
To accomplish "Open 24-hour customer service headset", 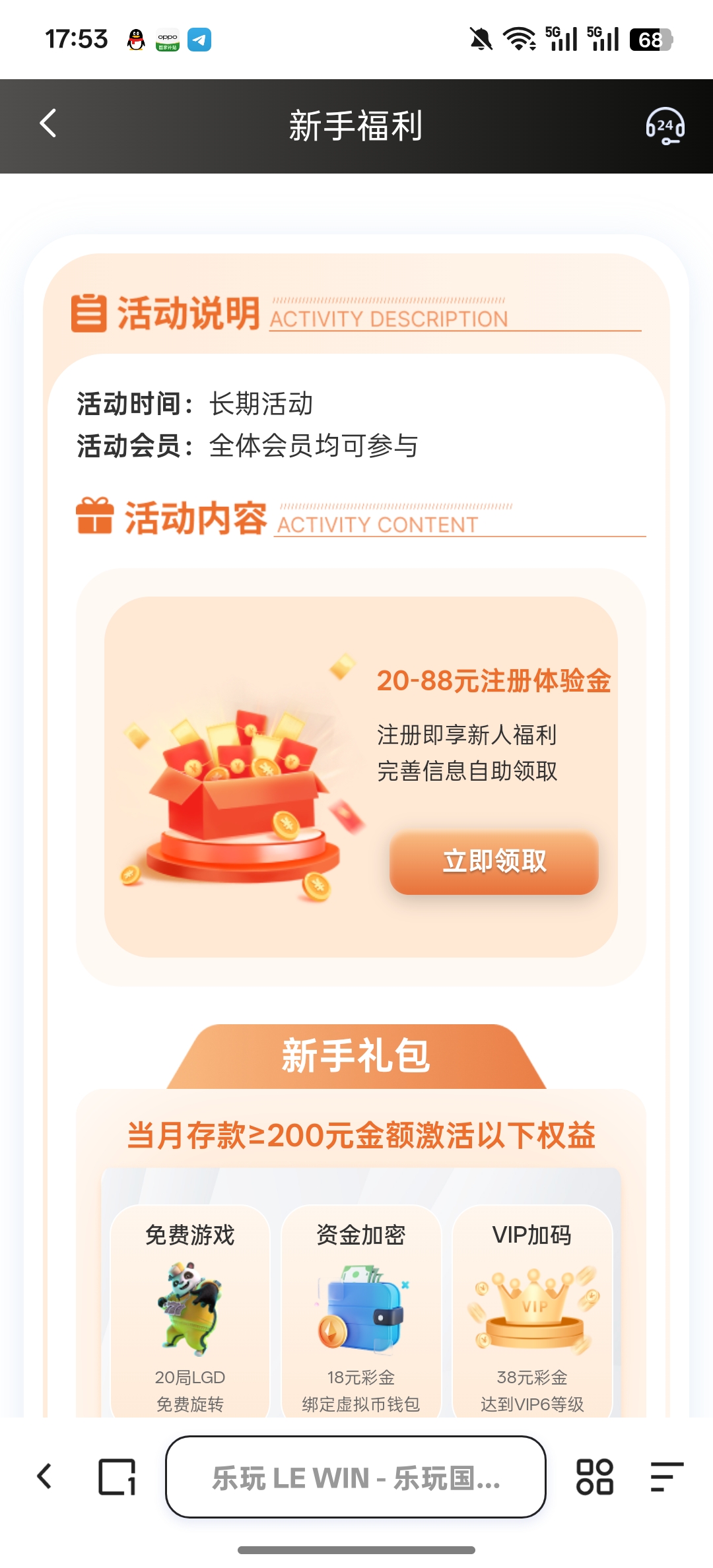I will 665,125.
